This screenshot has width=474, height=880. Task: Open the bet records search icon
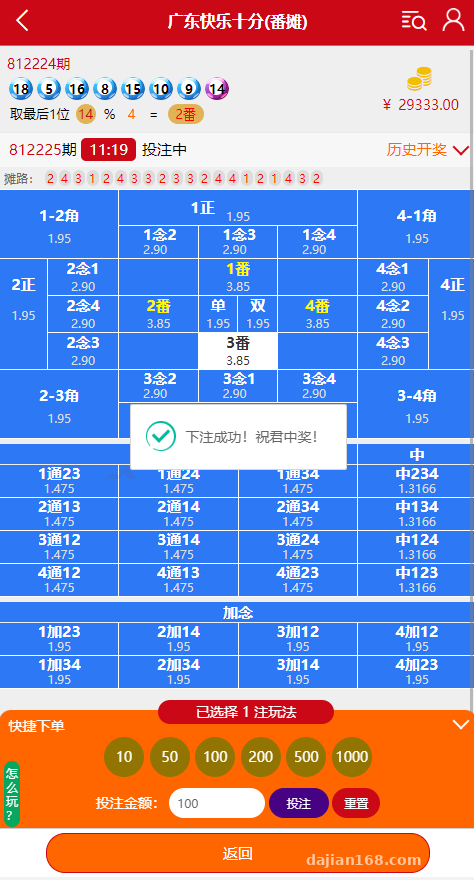(x=414, y=21)
